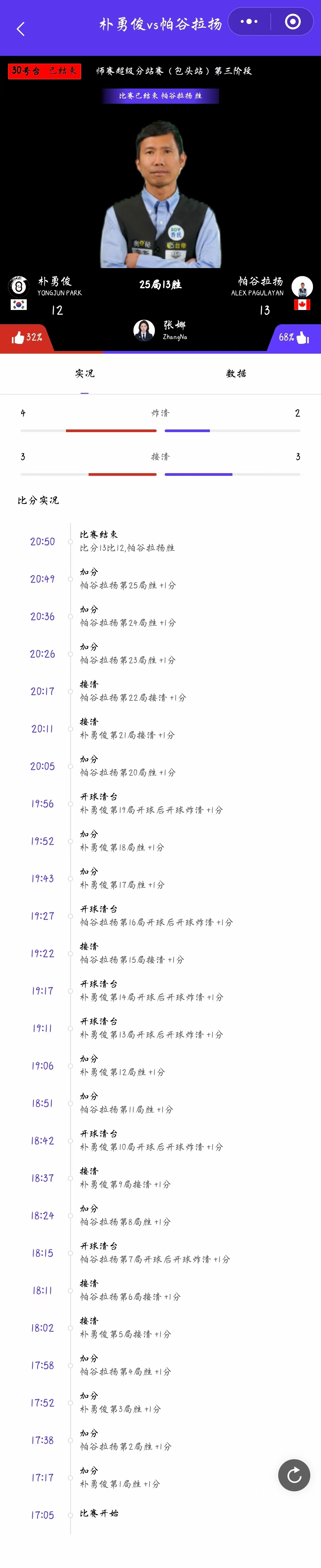321x1568 pixels.
Task: Close the mini program with the circle button
Action: (x=293, y=22)
